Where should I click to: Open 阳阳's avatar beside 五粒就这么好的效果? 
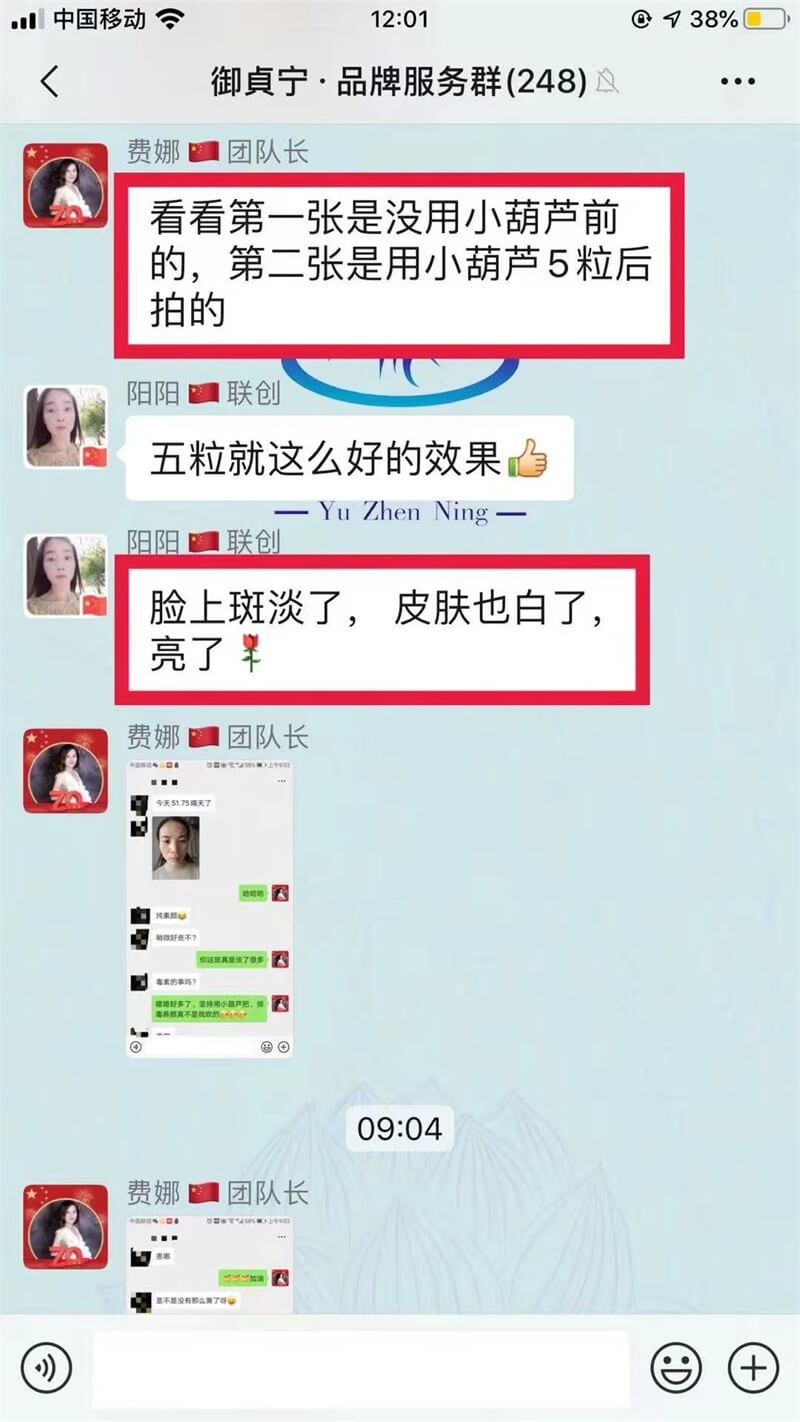coord(65,428)
